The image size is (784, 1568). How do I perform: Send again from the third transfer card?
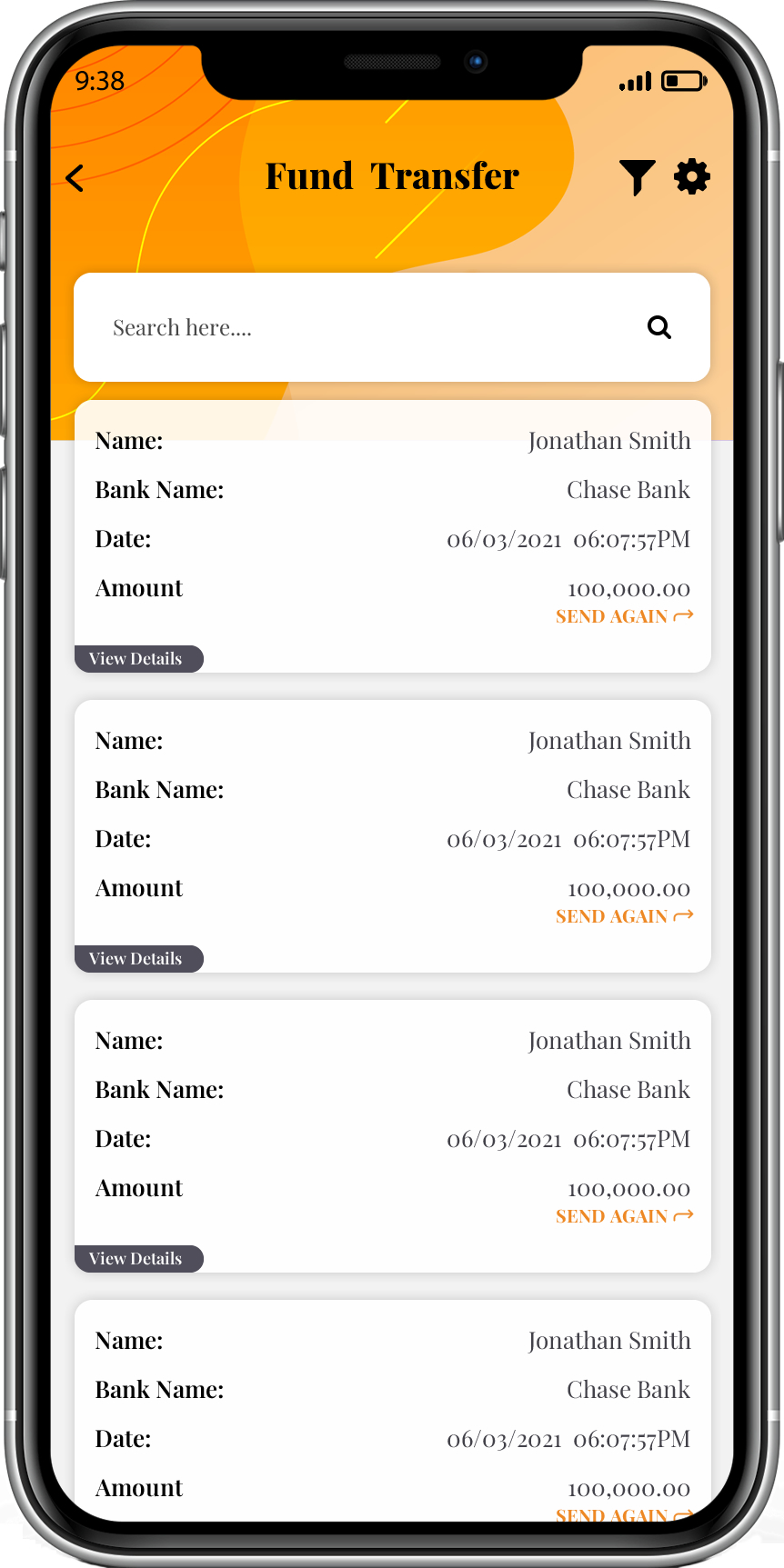[624, 1216]
